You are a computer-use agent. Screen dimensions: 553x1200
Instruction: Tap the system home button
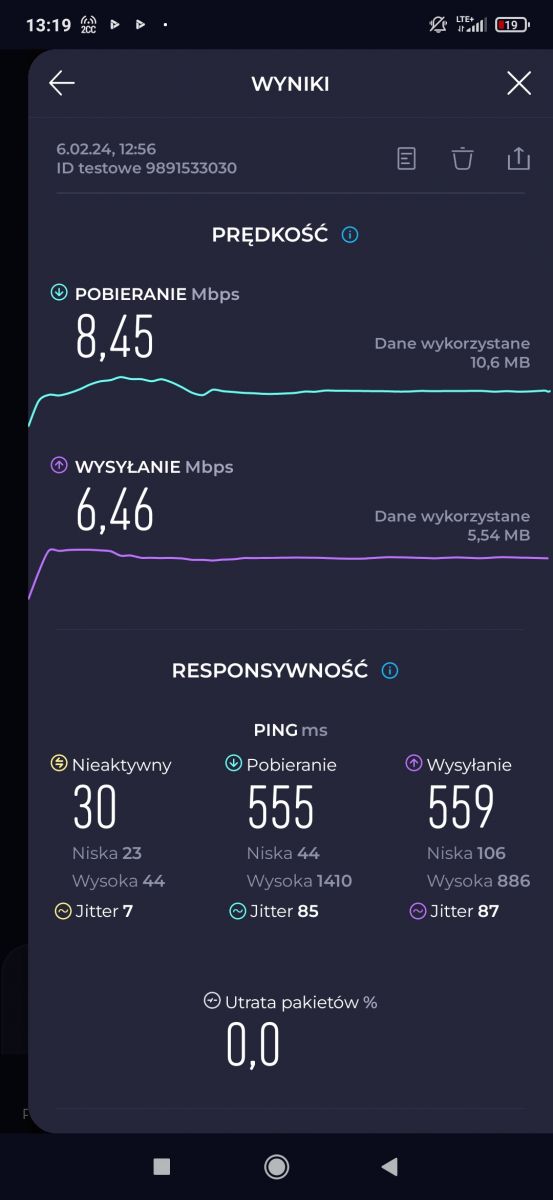276,1166
